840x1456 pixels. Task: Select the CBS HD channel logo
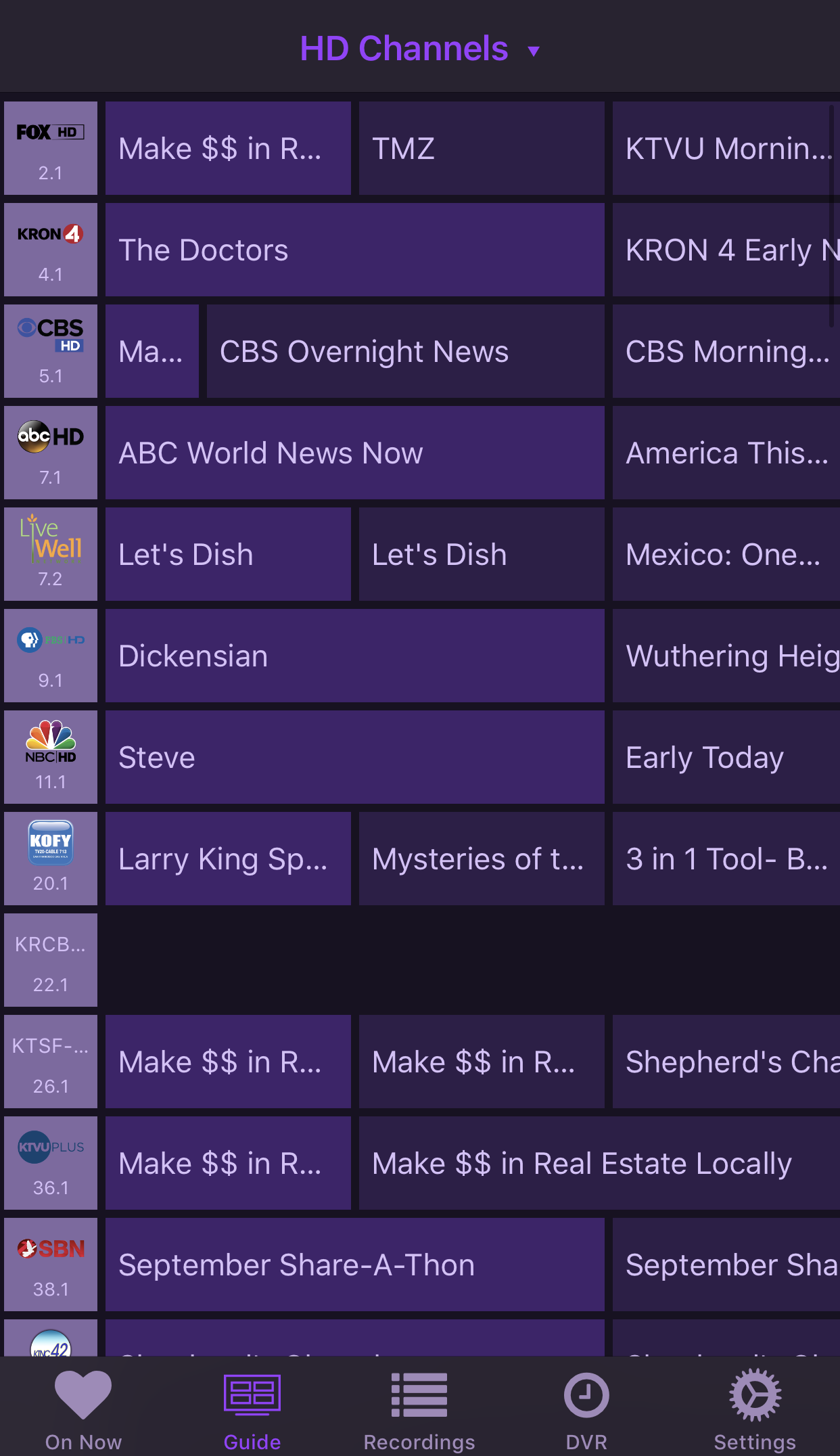[50, 351]
